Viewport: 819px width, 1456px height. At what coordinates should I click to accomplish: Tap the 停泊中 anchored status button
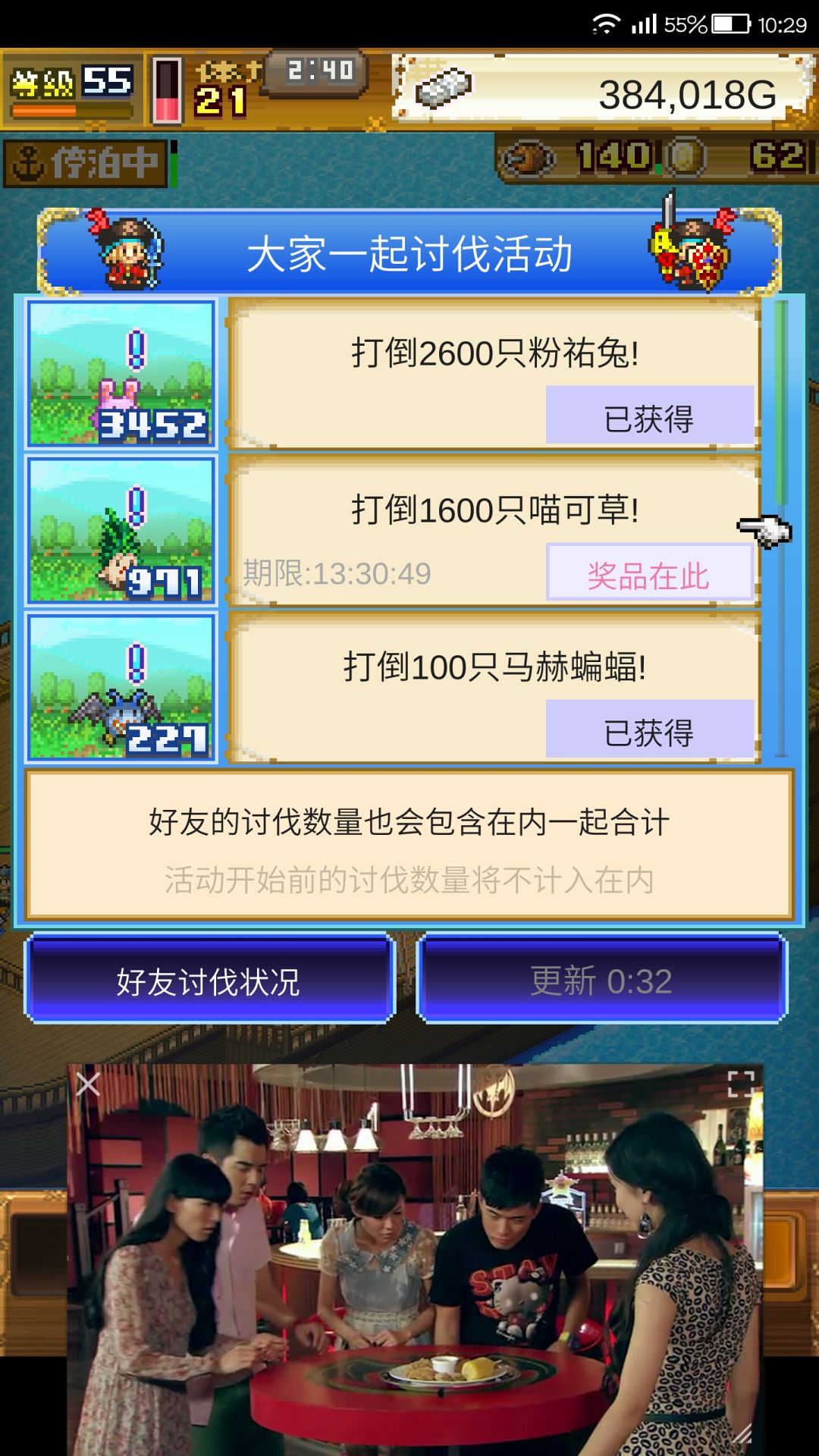click(86, 163)
